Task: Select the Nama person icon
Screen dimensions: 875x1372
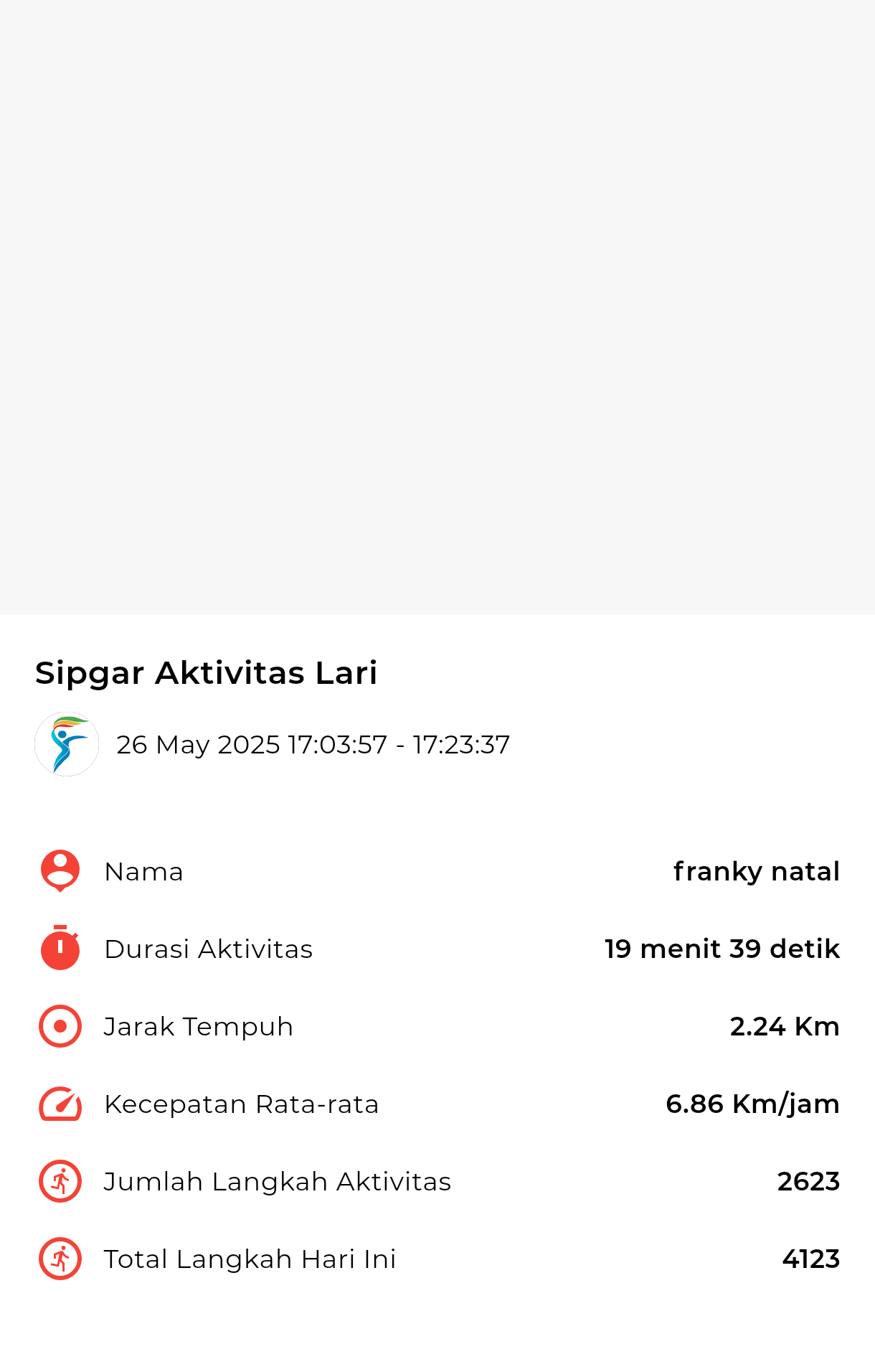Action: click(x=60, y=870)
